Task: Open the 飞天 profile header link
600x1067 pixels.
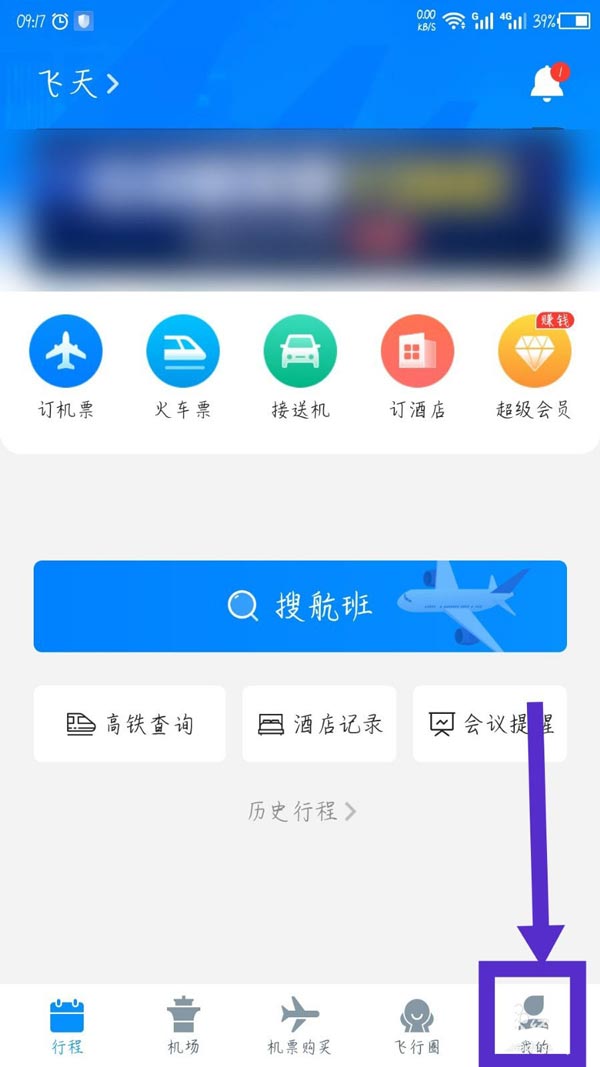Action: pyautogui.click(x=78, y=83)
